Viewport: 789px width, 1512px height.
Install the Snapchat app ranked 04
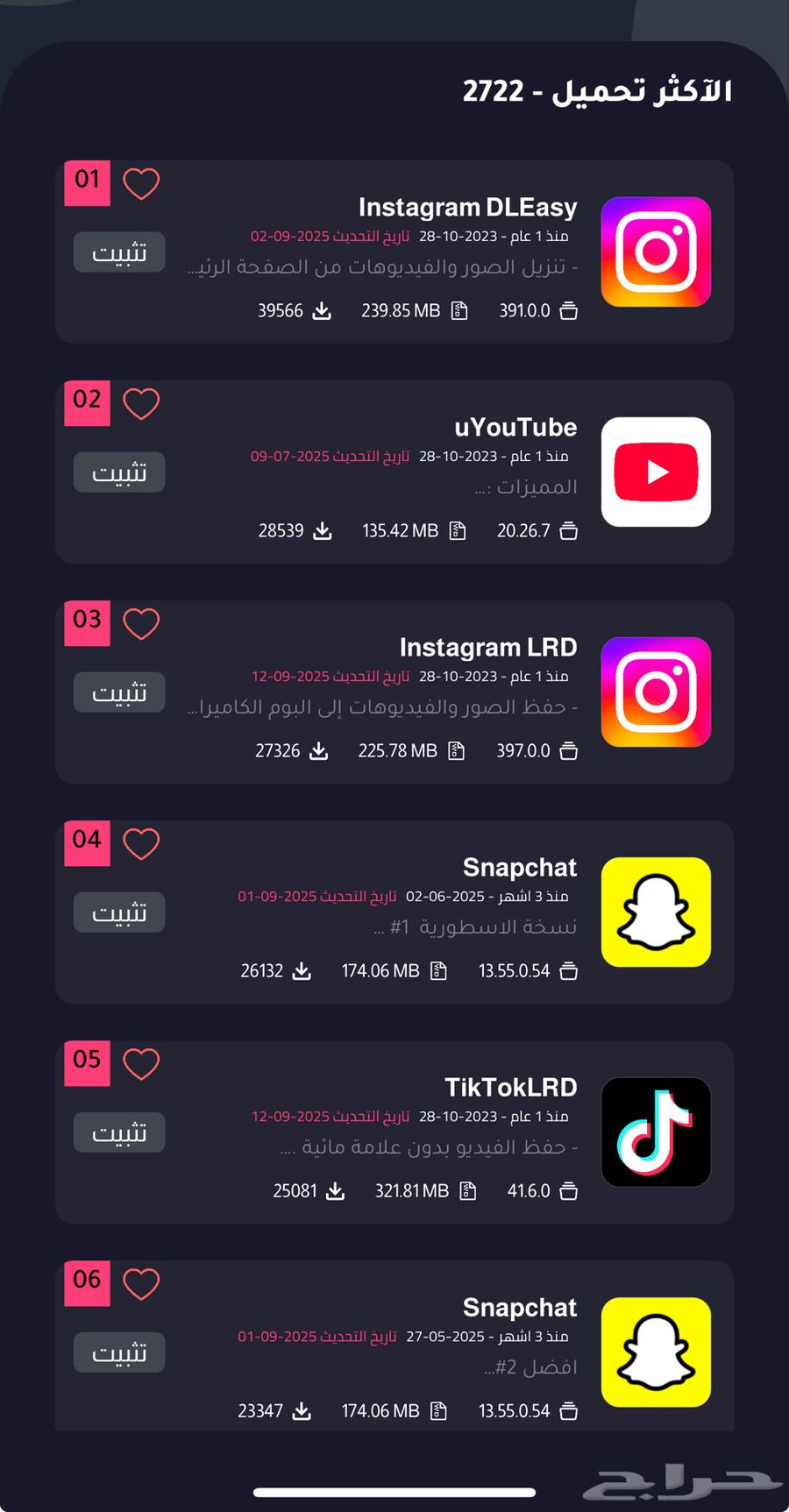(119, 912)
